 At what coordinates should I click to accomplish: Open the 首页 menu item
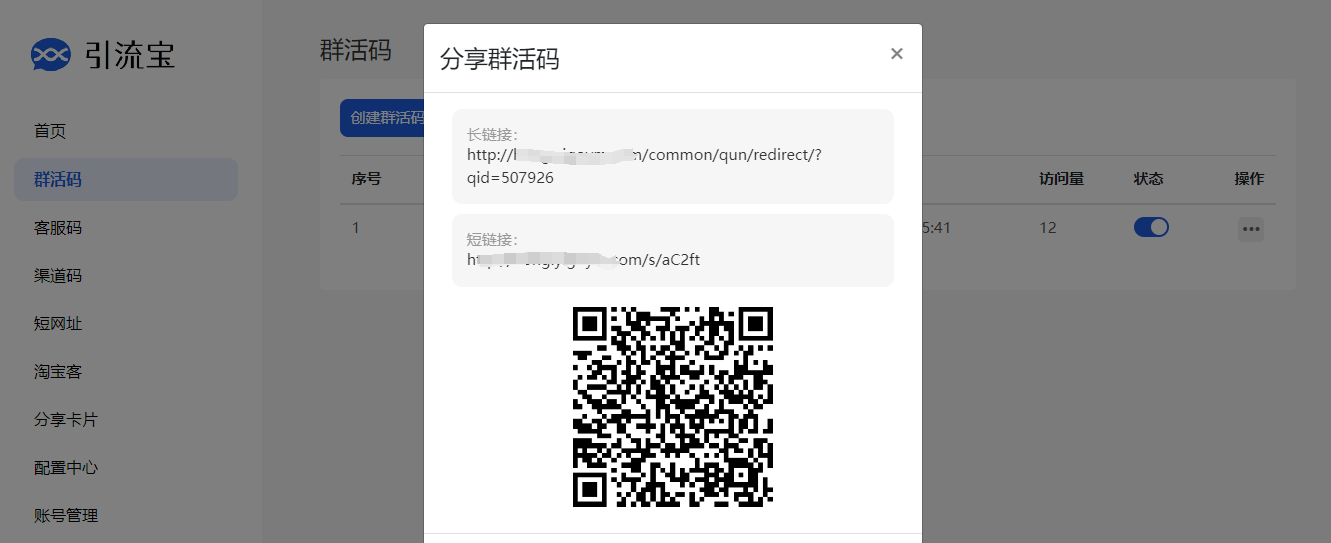[x=50, y=132]
